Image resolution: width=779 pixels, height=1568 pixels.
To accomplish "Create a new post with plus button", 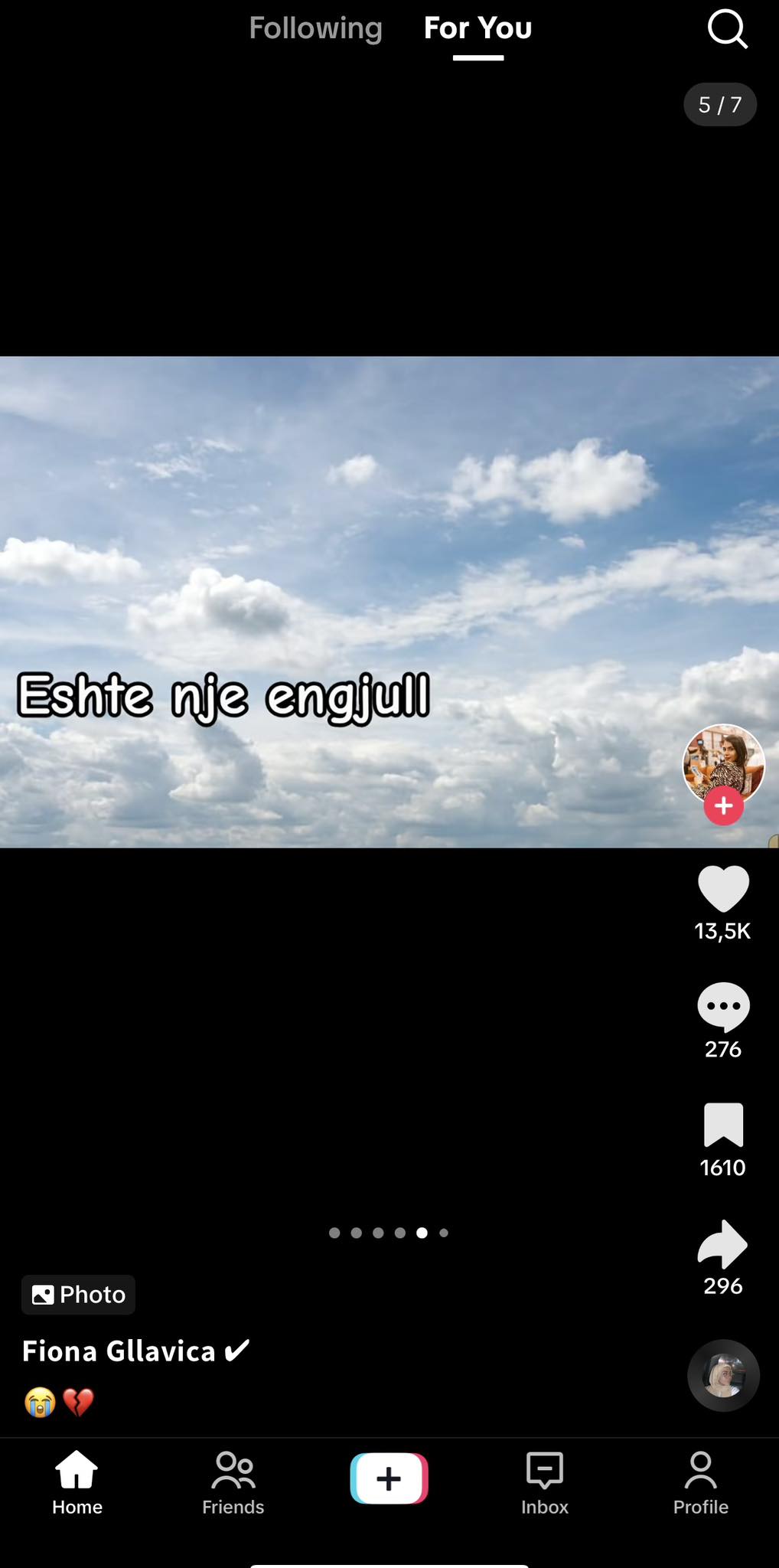I will [389, 1478].
